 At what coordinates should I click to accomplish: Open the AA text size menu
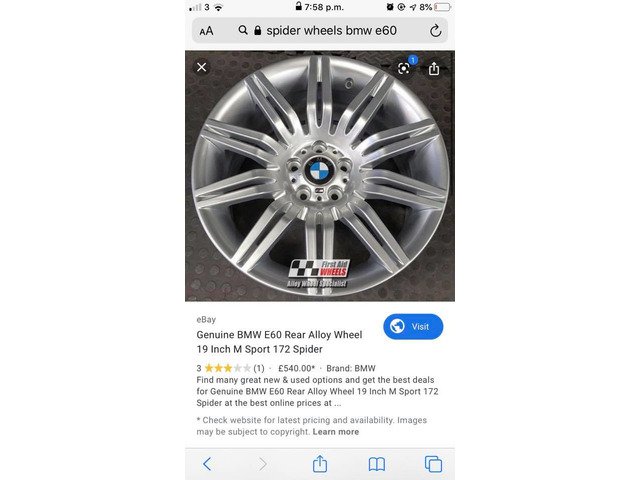coord(206,31)
